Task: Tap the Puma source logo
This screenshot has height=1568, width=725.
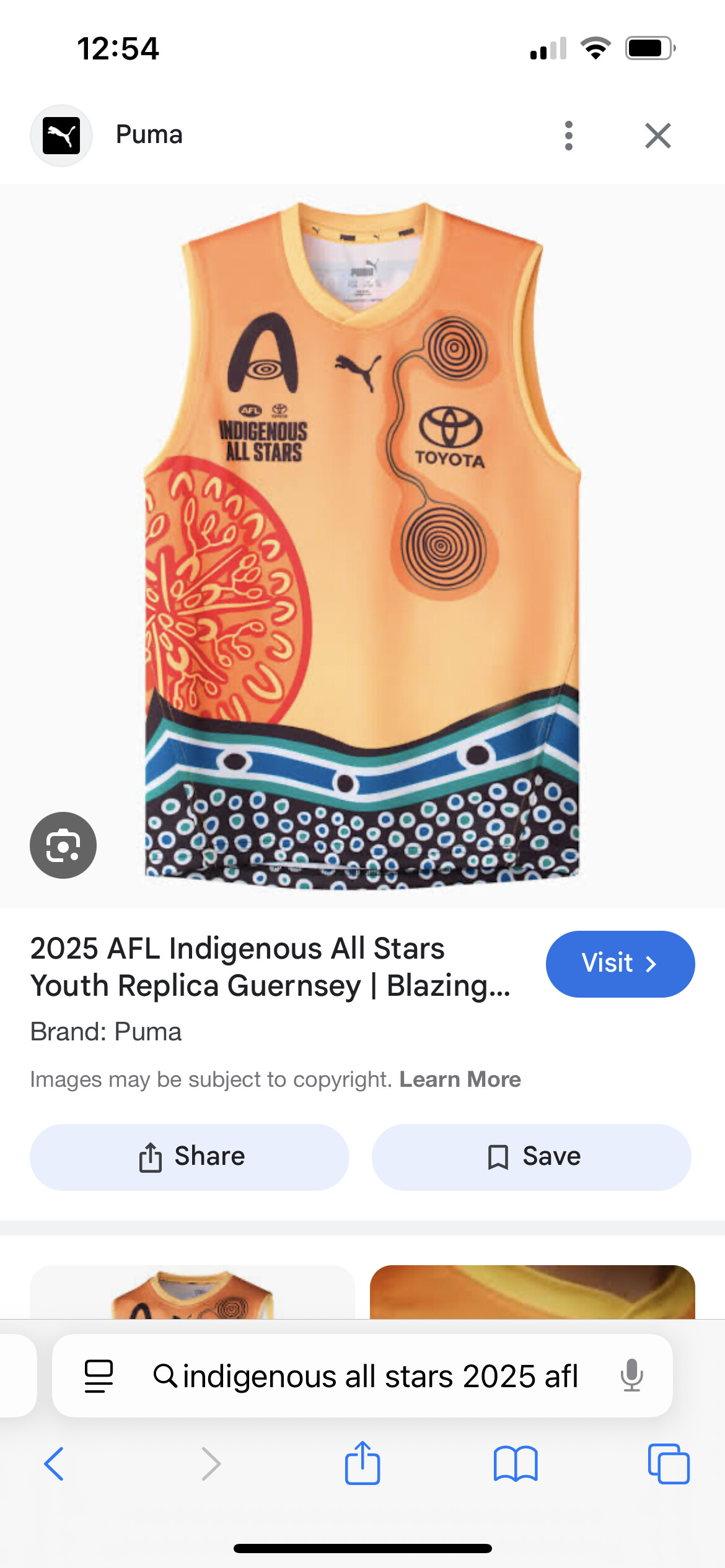Action: (x=61, y=136)
